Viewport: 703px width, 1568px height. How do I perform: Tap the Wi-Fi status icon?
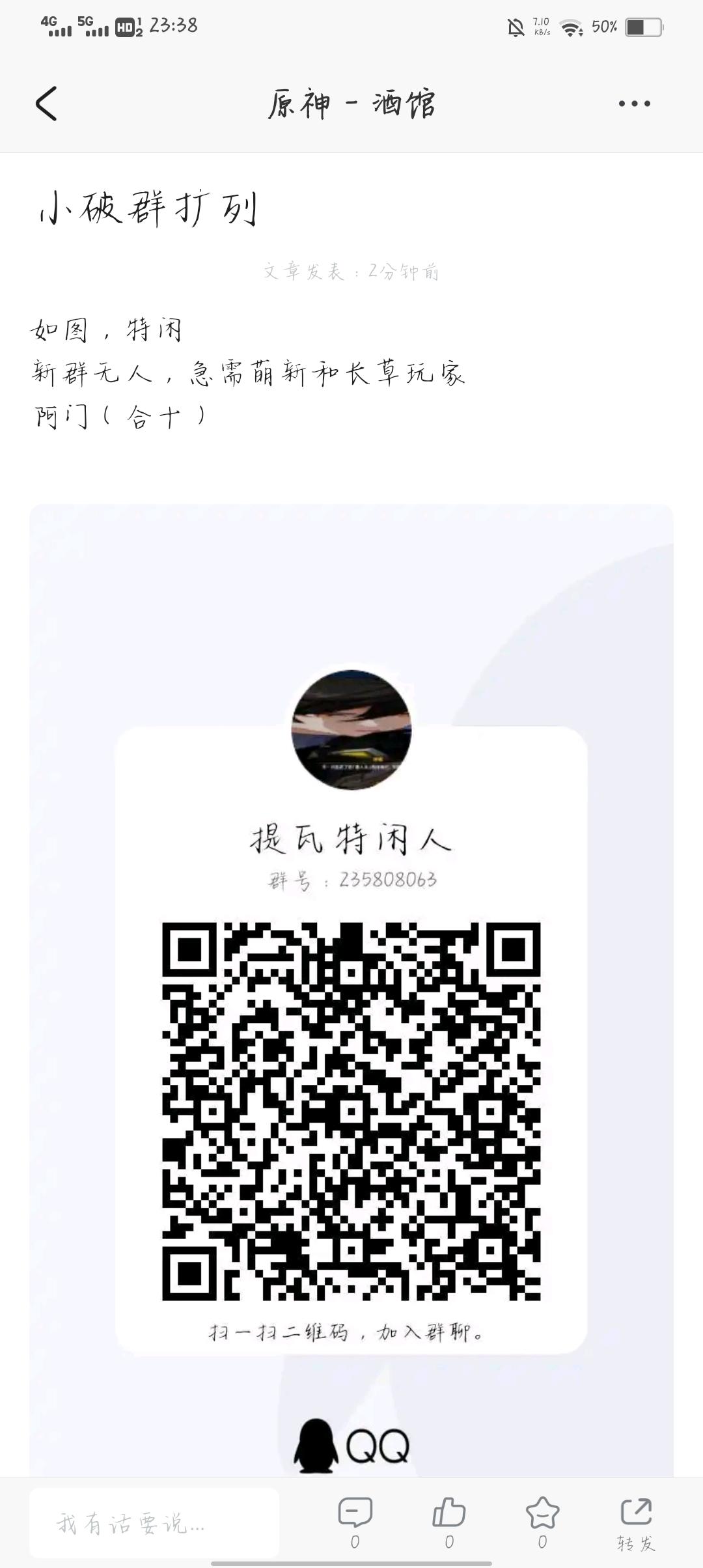point(570,27)
